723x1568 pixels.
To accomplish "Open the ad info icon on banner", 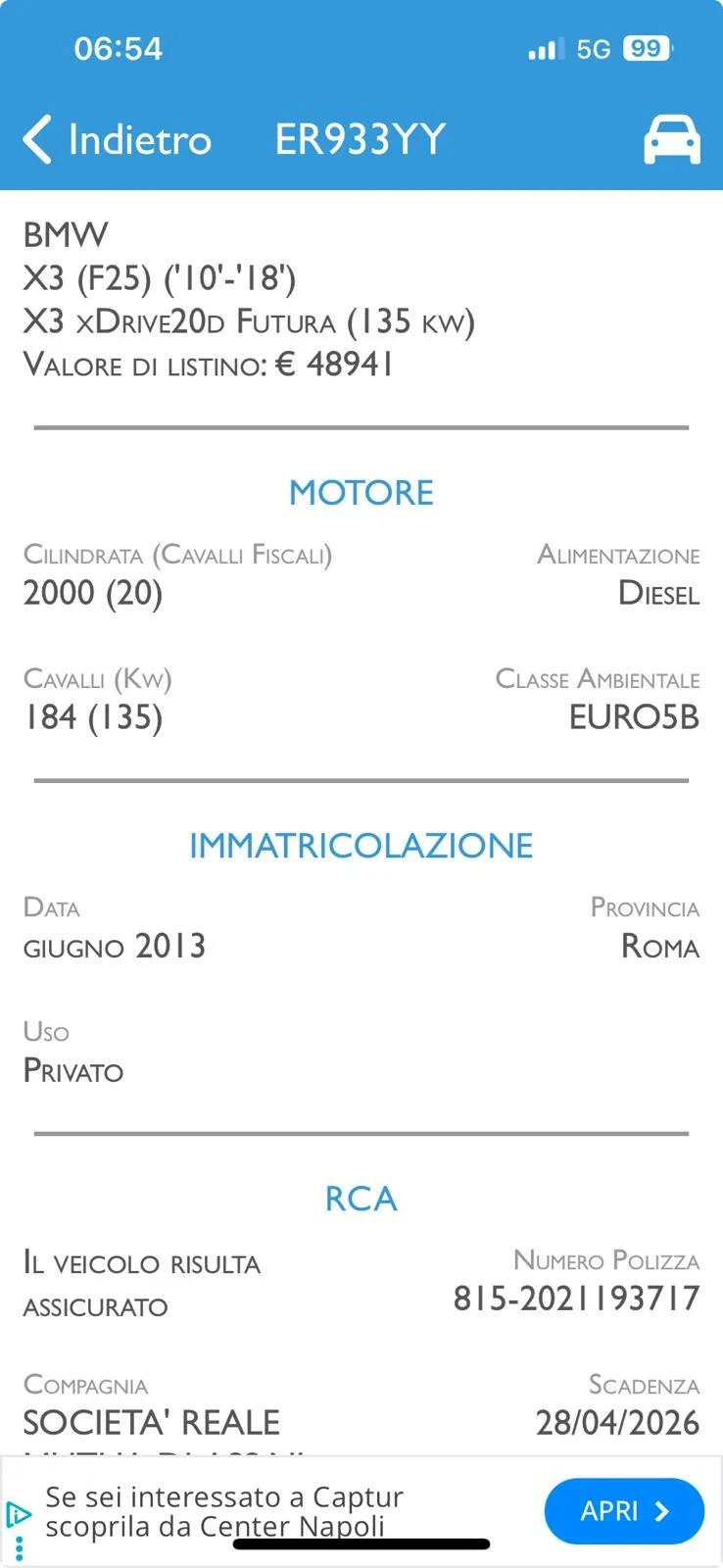I will [x=18, y=1515].
